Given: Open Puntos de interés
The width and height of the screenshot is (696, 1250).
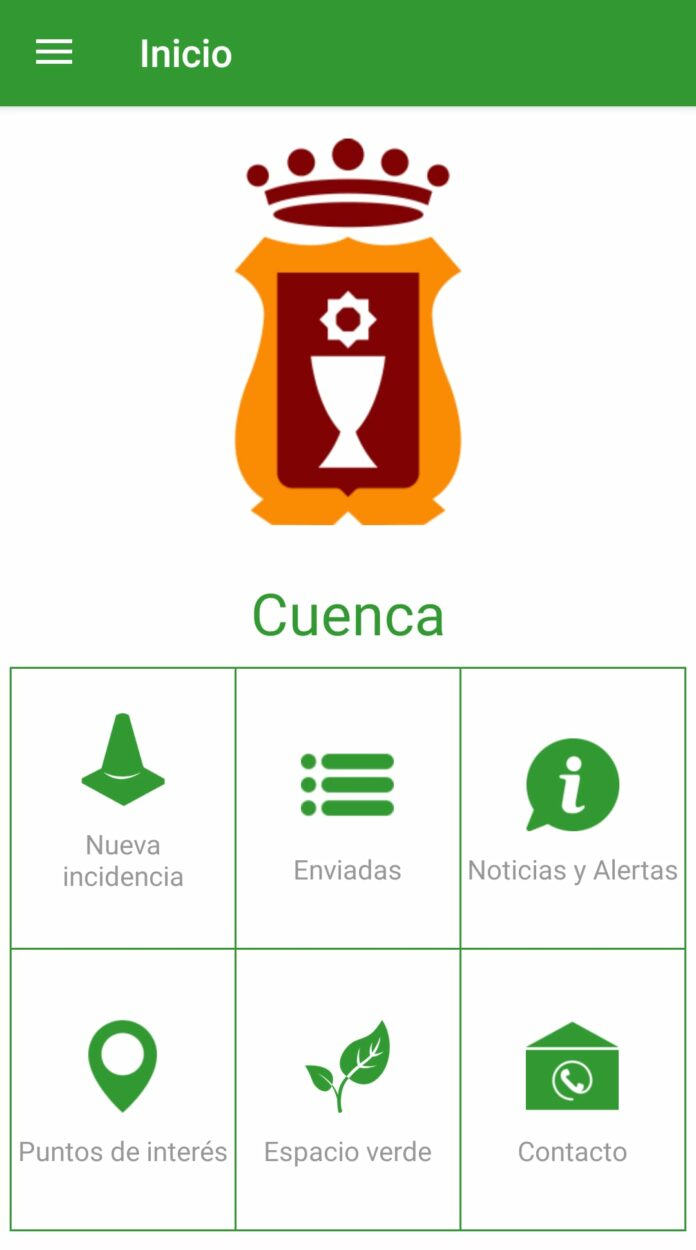Looking at the screenshot, I should (x=123, y=1089).
